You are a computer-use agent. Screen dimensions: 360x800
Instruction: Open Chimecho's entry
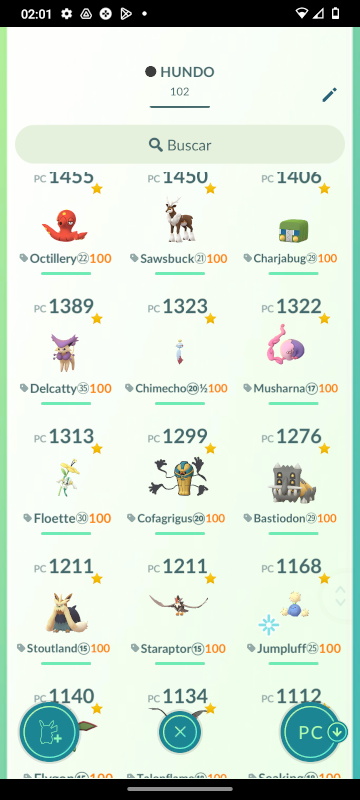(x=180, y=351)
